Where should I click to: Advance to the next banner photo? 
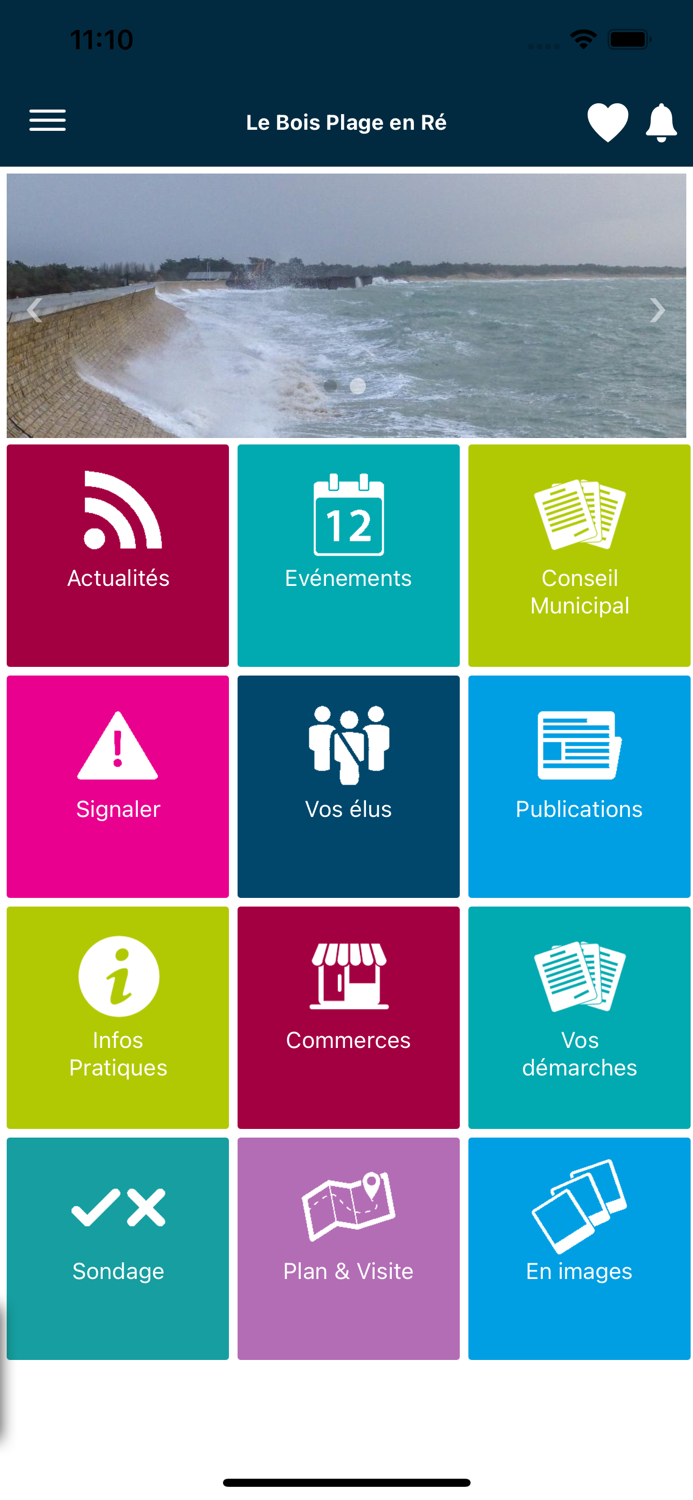(x=657, y=311)
